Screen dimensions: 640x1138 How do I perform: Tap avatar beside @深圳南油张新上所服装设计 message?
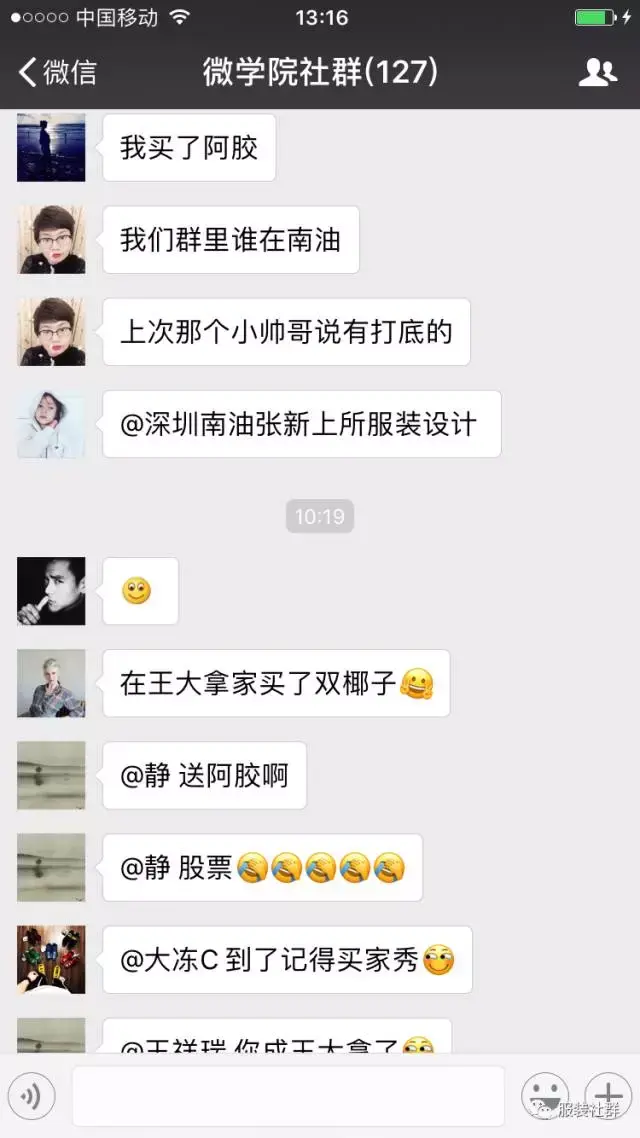[51, 424]
